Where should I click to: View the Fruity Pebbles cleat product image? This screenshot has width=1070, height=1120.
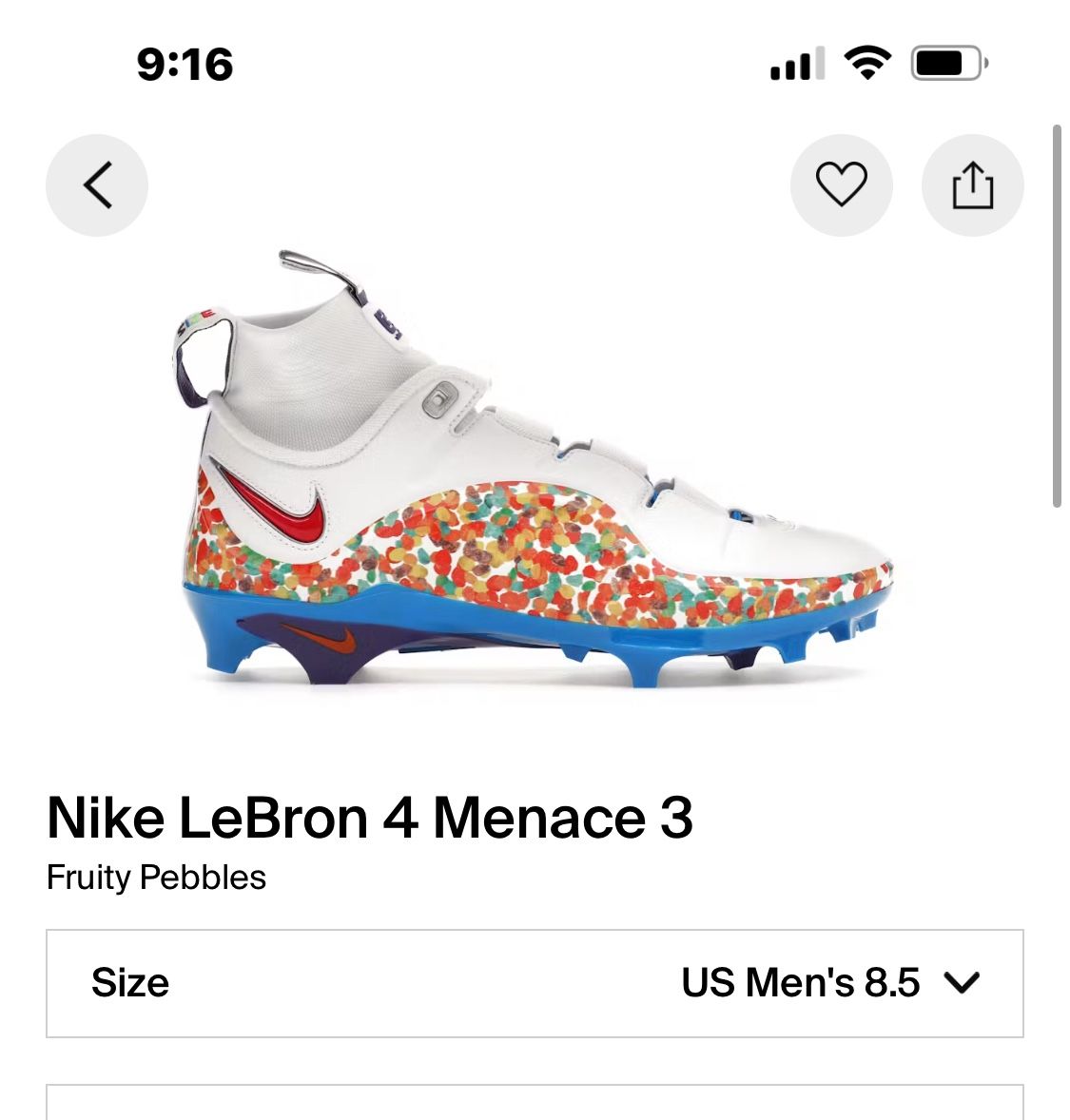pyautogui.click(x=535, y=471)
